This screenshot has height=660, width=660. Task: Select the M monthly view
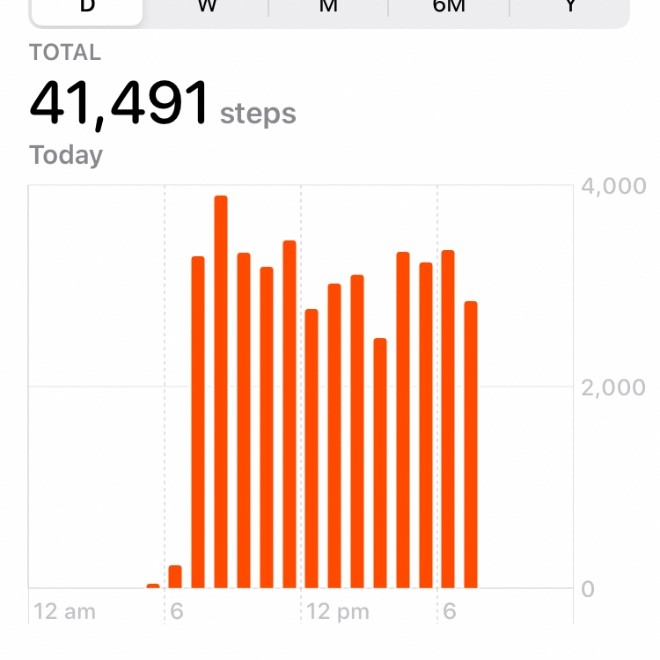tap(328, 9)
